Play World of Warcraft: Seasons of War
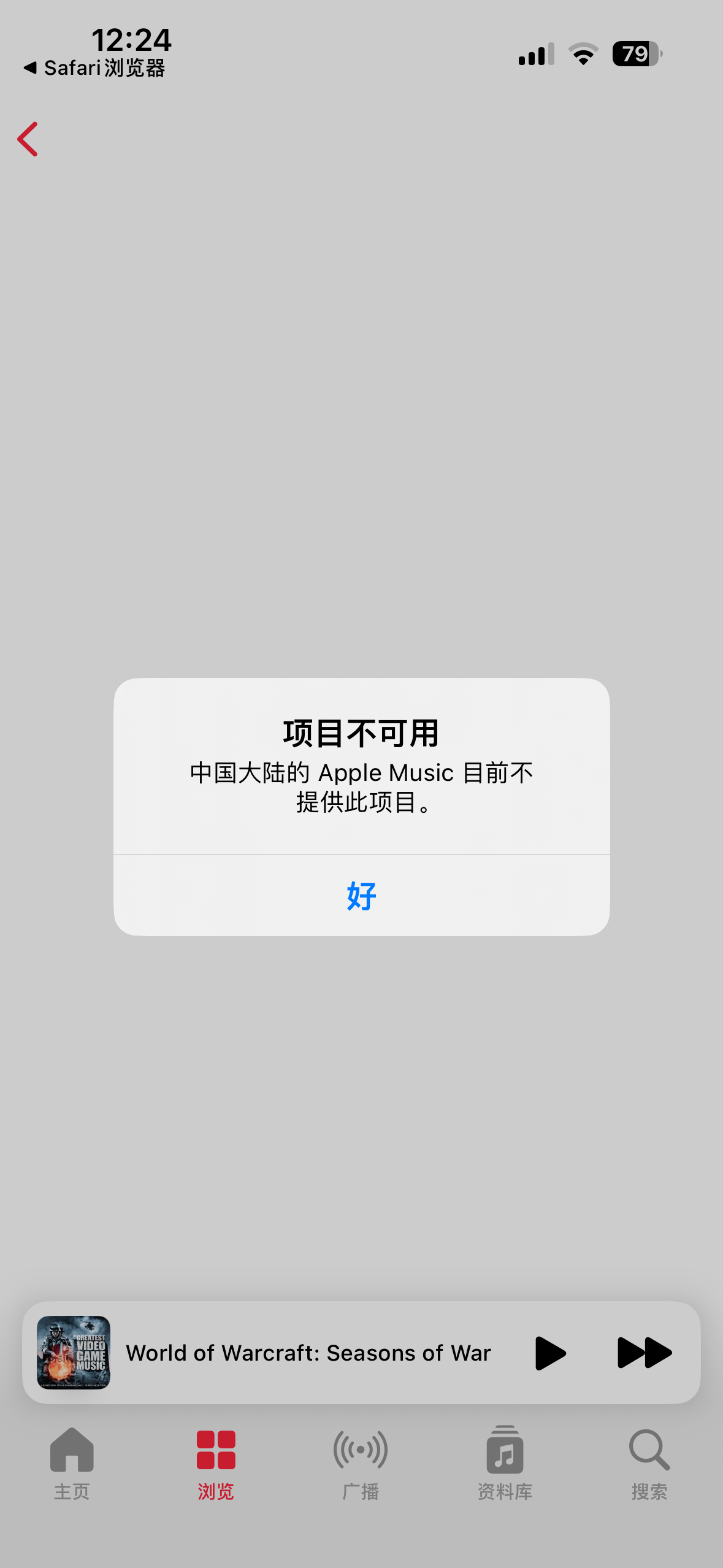The width and height of the screenshot is (723, 1568). [549, 1353]
